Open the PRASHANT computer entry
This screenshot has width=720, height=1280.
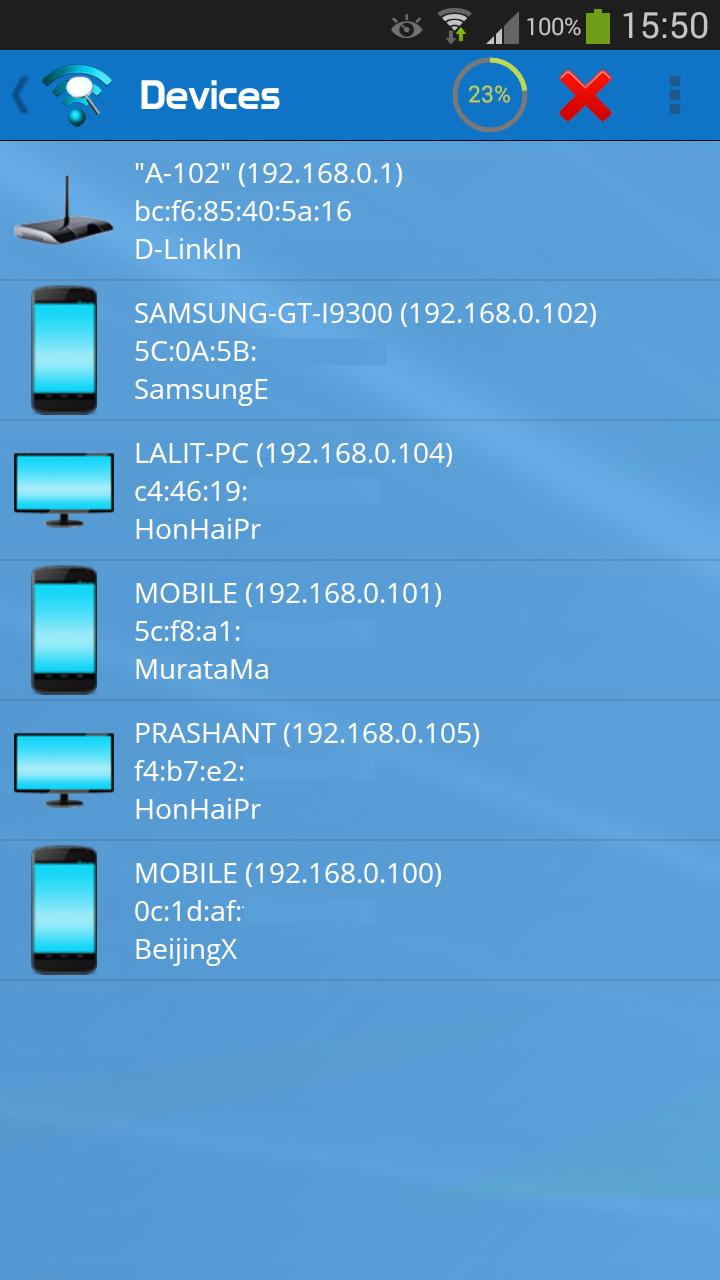[x=360, y=771]
